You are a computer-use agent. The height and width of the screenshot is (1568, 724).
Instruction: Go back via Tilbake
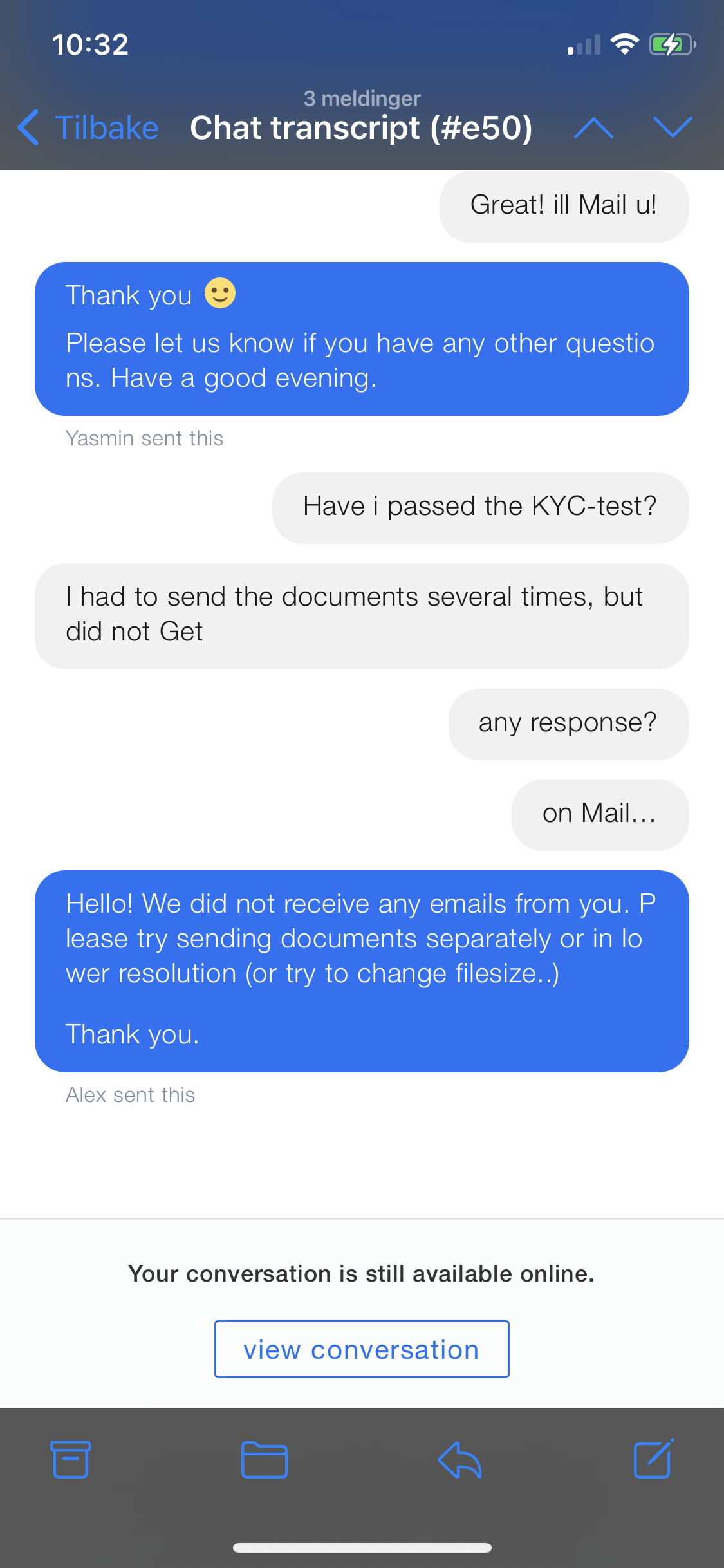(89, 127)
